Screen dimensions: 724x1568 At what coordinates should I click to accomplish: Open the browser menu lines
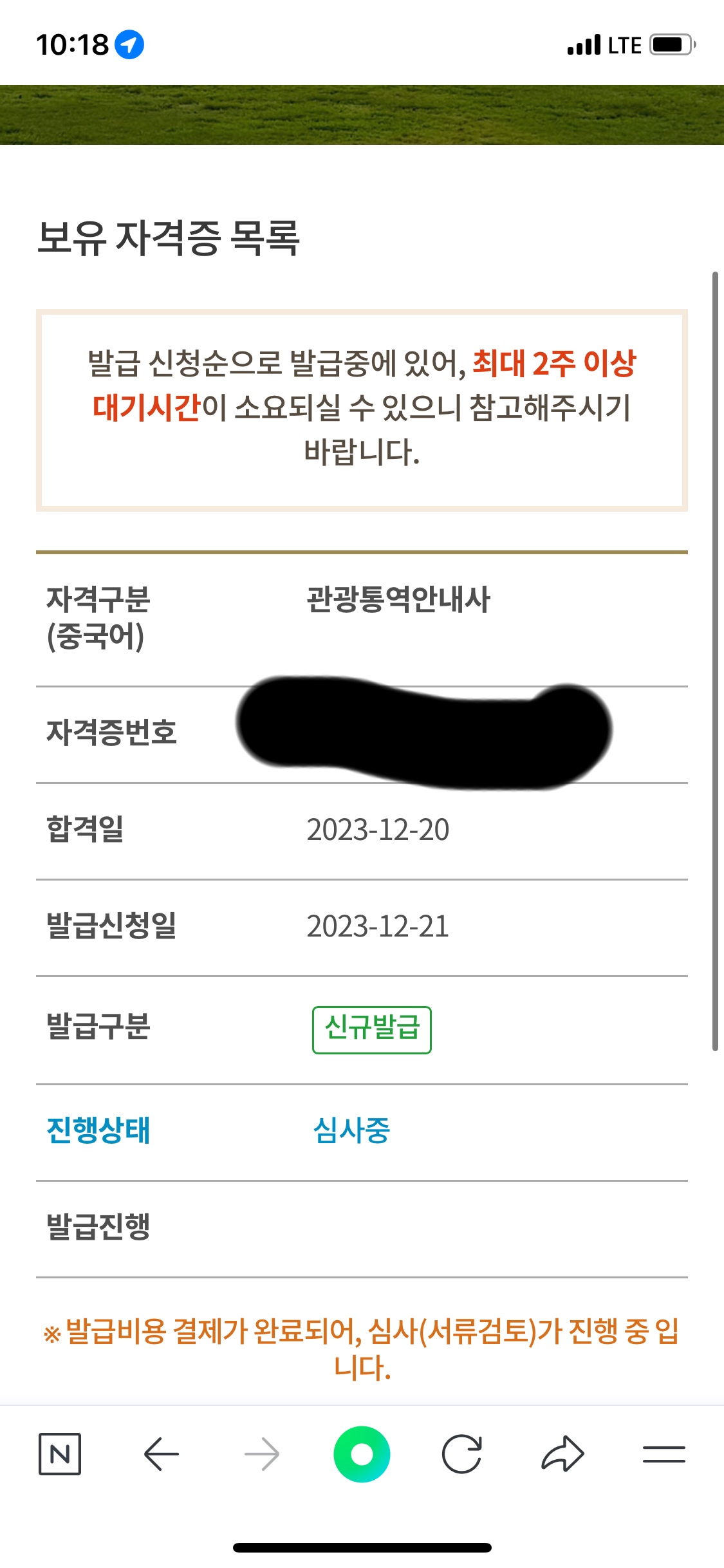click(664, 1453)
